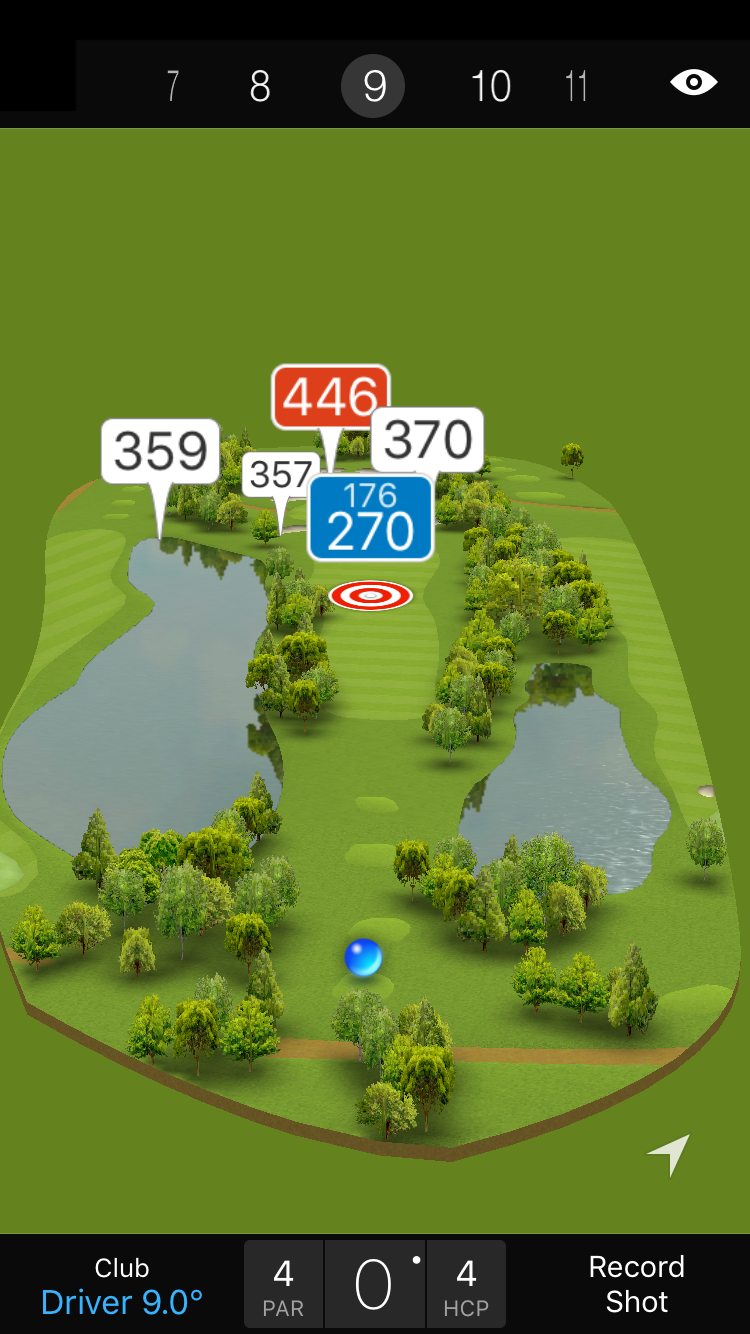750x1334 pixels.
Task: Change the Driver 9.0° club selection
Action: [x=122, y=1285]
